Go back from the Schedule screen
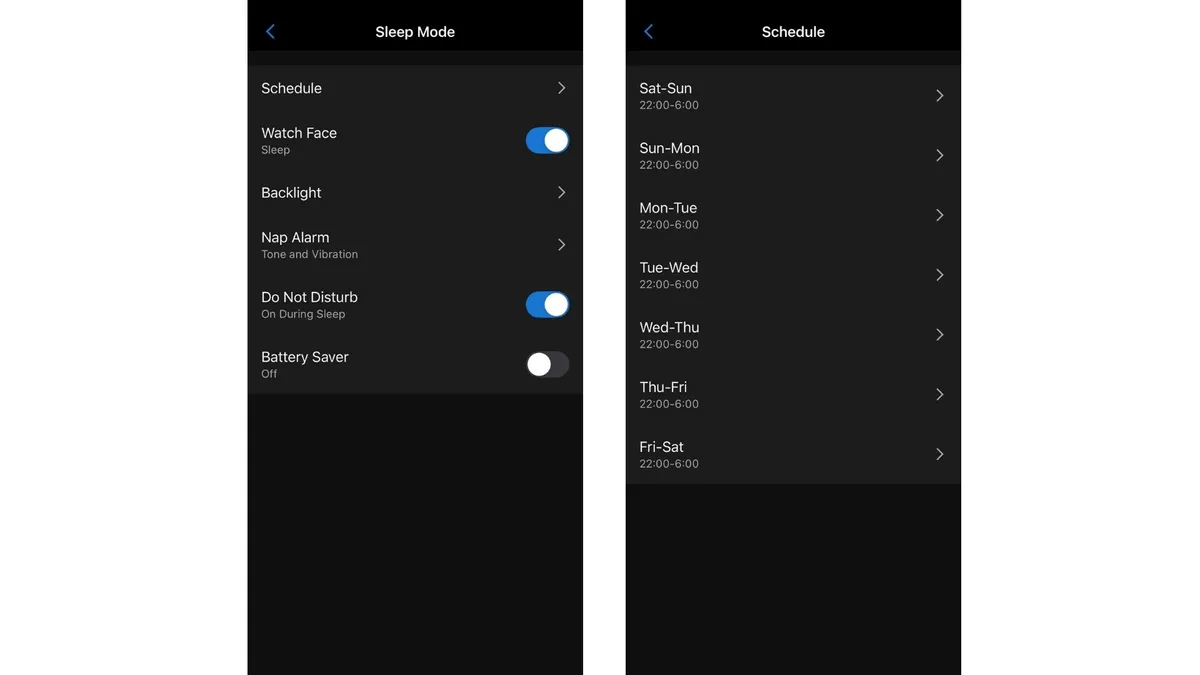This screenshot has width=1200, height=675. [x=648, y=32]
